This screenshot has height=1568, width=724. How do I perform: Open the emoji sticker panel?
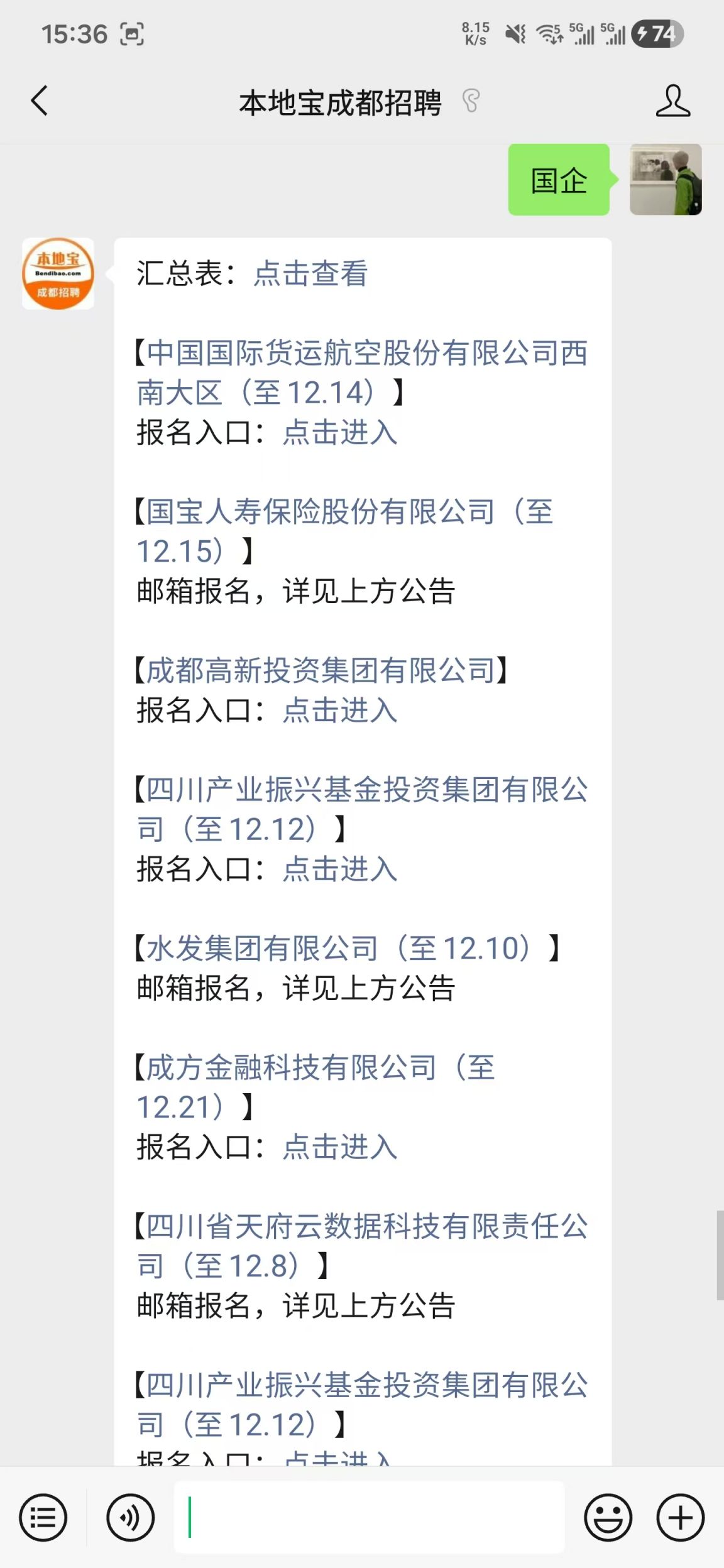click(608, 1518)
